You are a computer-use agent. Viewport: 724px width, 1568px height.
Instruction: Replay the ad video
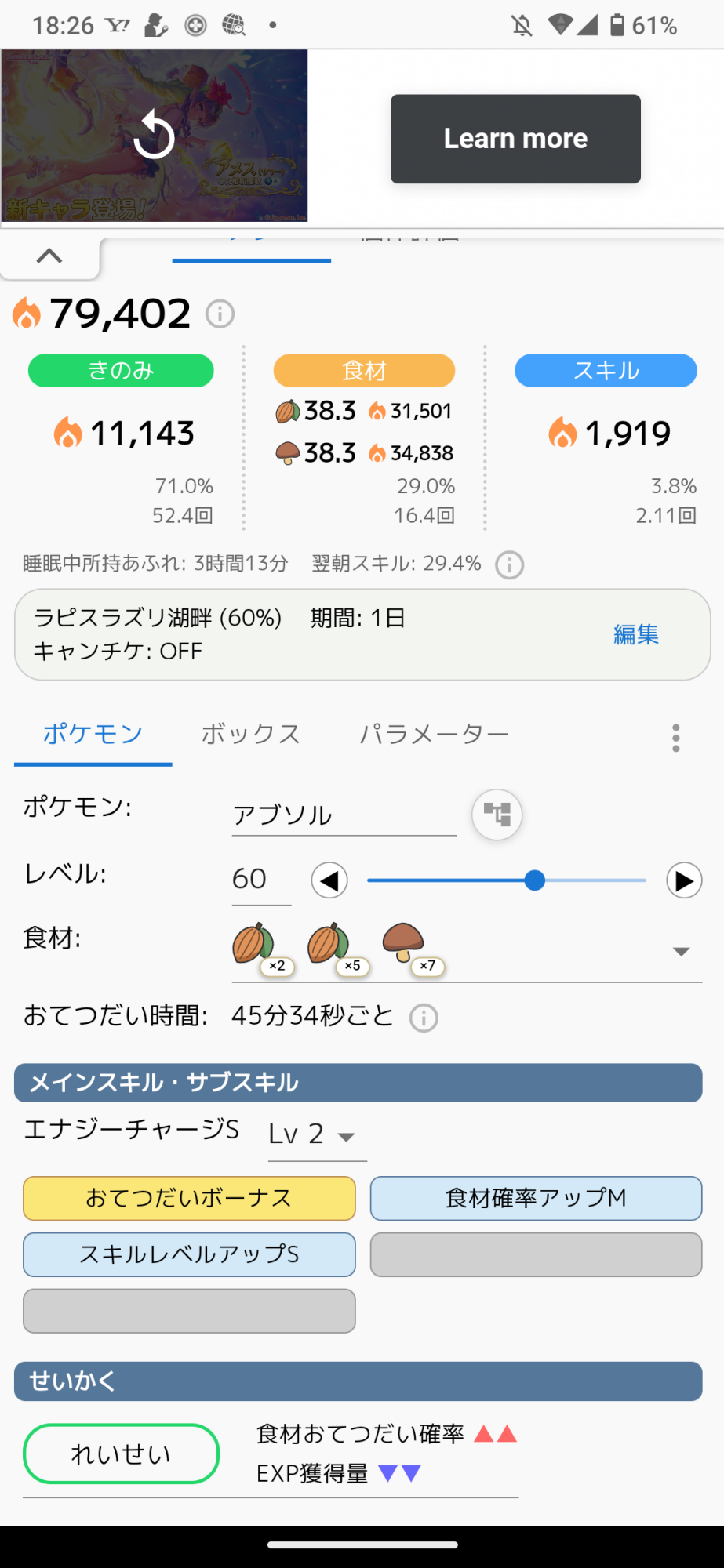[154, 136]
